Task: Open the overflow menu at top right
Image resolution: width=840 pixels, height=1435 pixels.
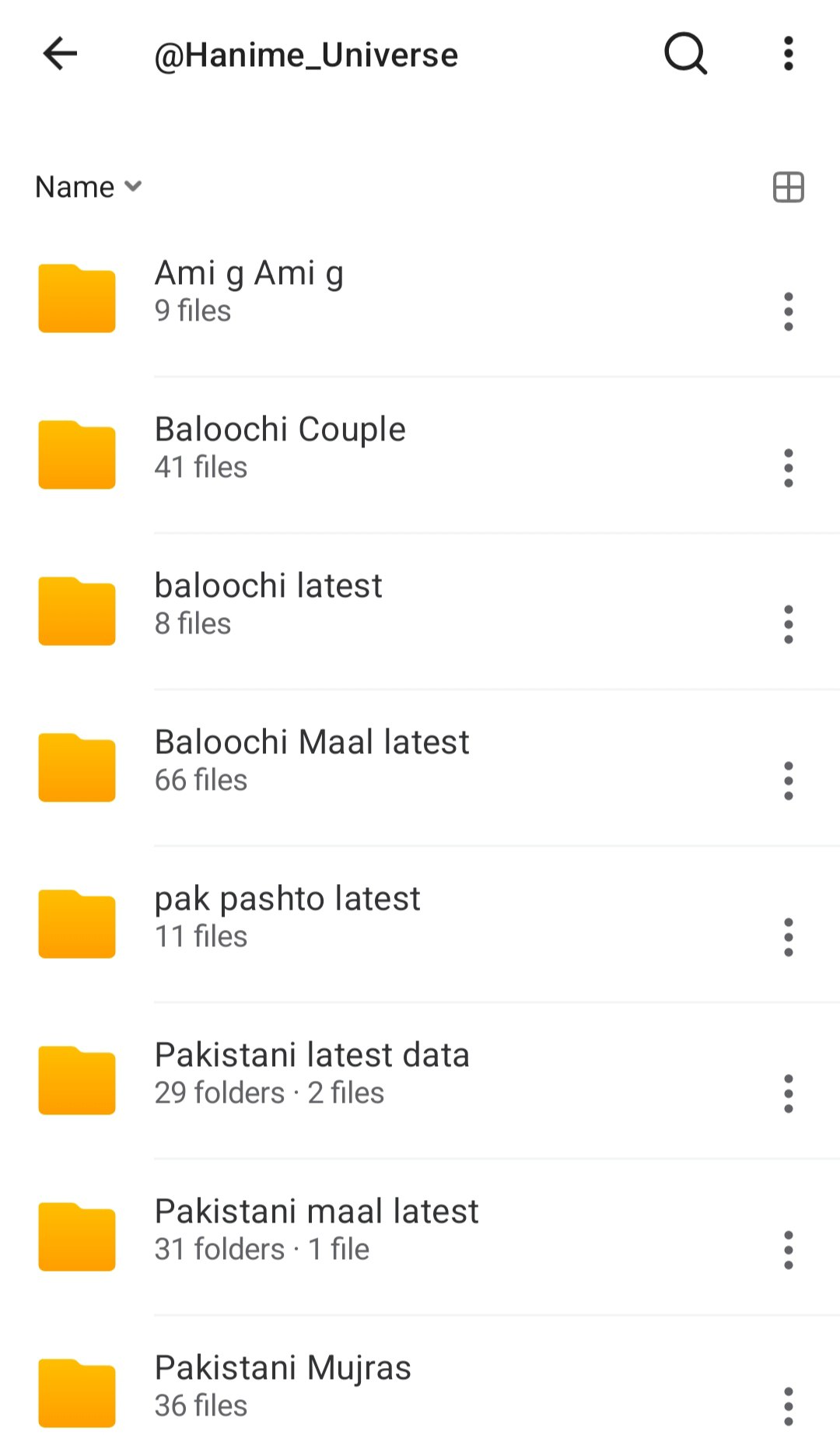Action: [787, 53]
